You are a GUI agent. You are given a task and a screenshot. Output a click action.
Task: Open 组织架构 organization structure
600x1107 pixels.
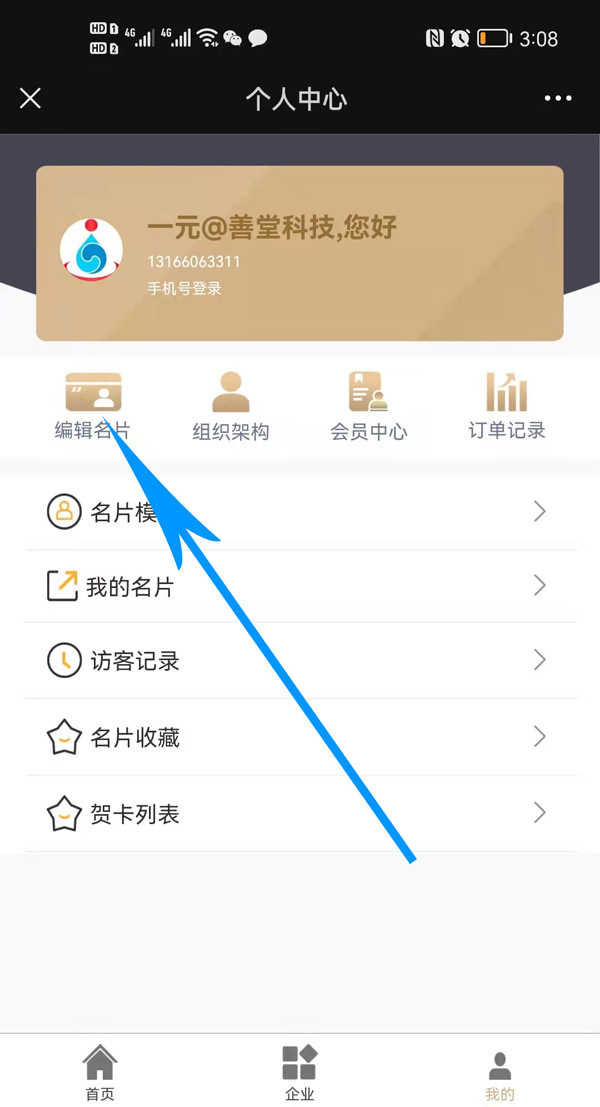pyautogui.click(x=231, y=406)
